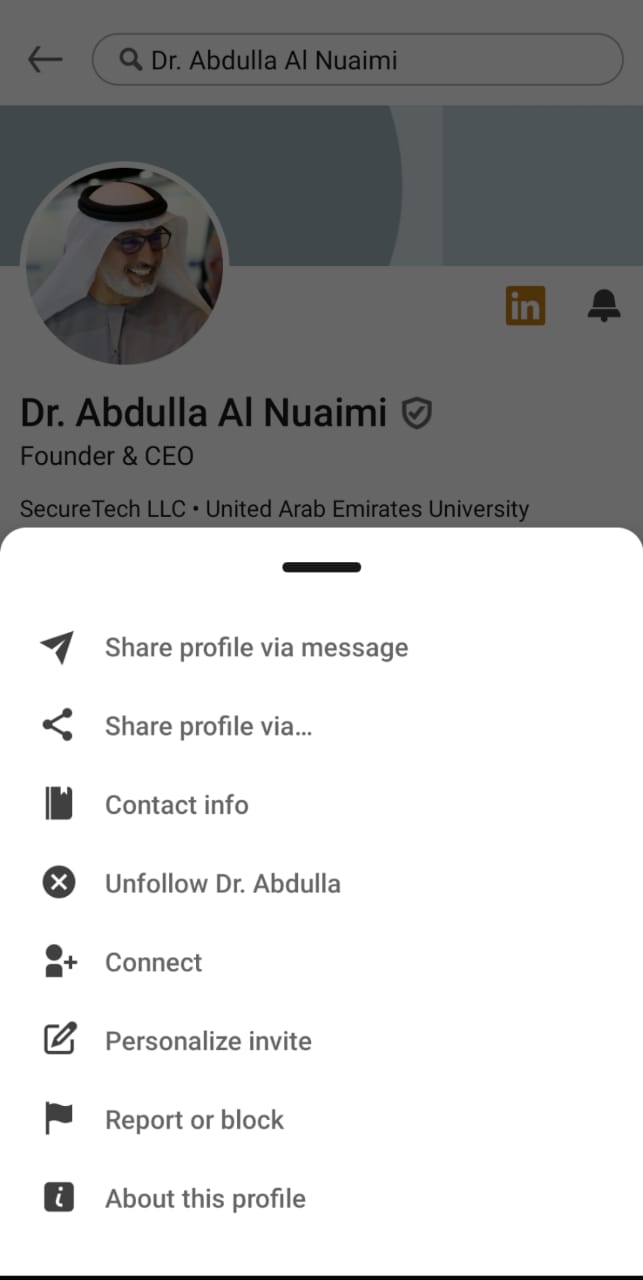Tap the bottom sheet drag handle
The image size is (643, 1280).
[321, 567]
